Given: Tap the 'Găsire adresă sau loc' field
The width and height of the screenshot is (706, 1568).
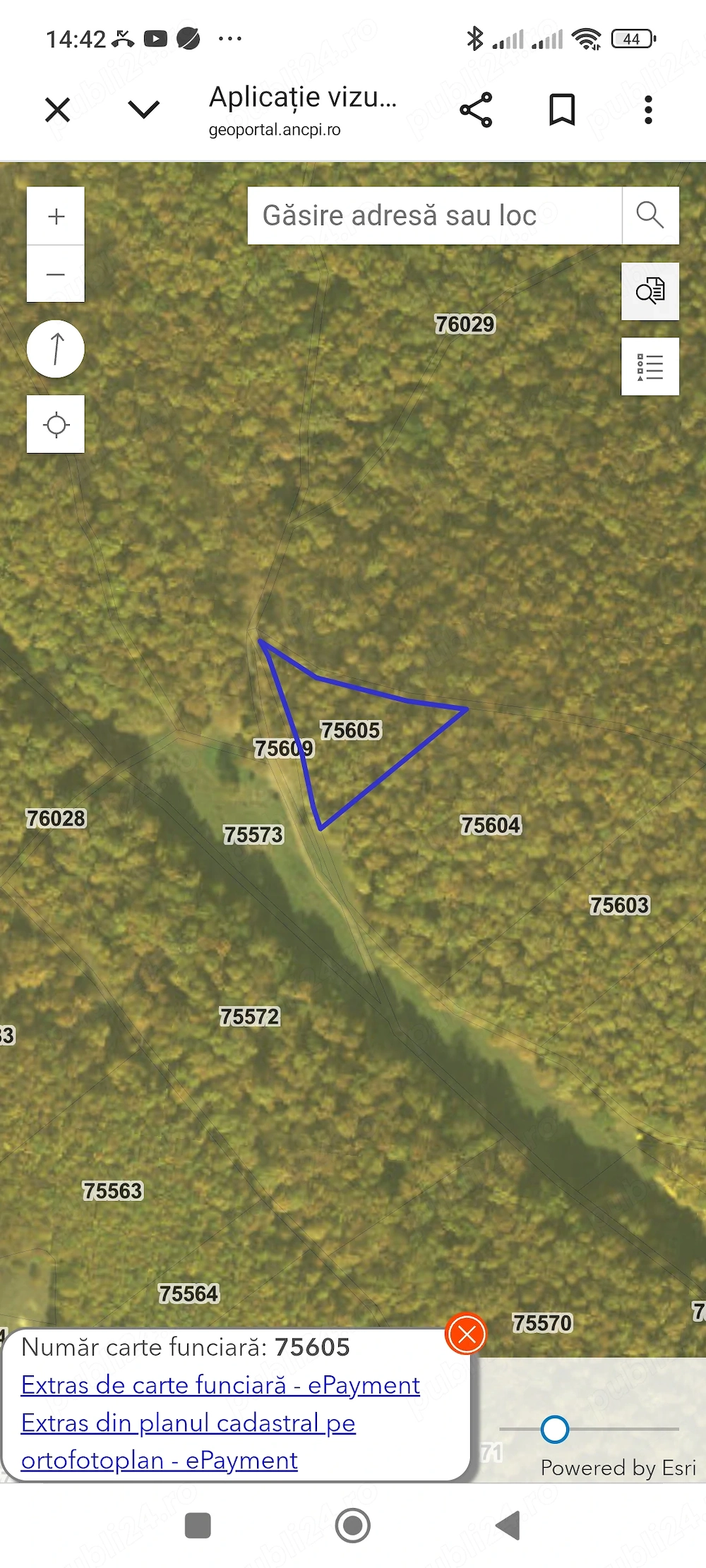Looking at the screenshot, I should [433, 216].
